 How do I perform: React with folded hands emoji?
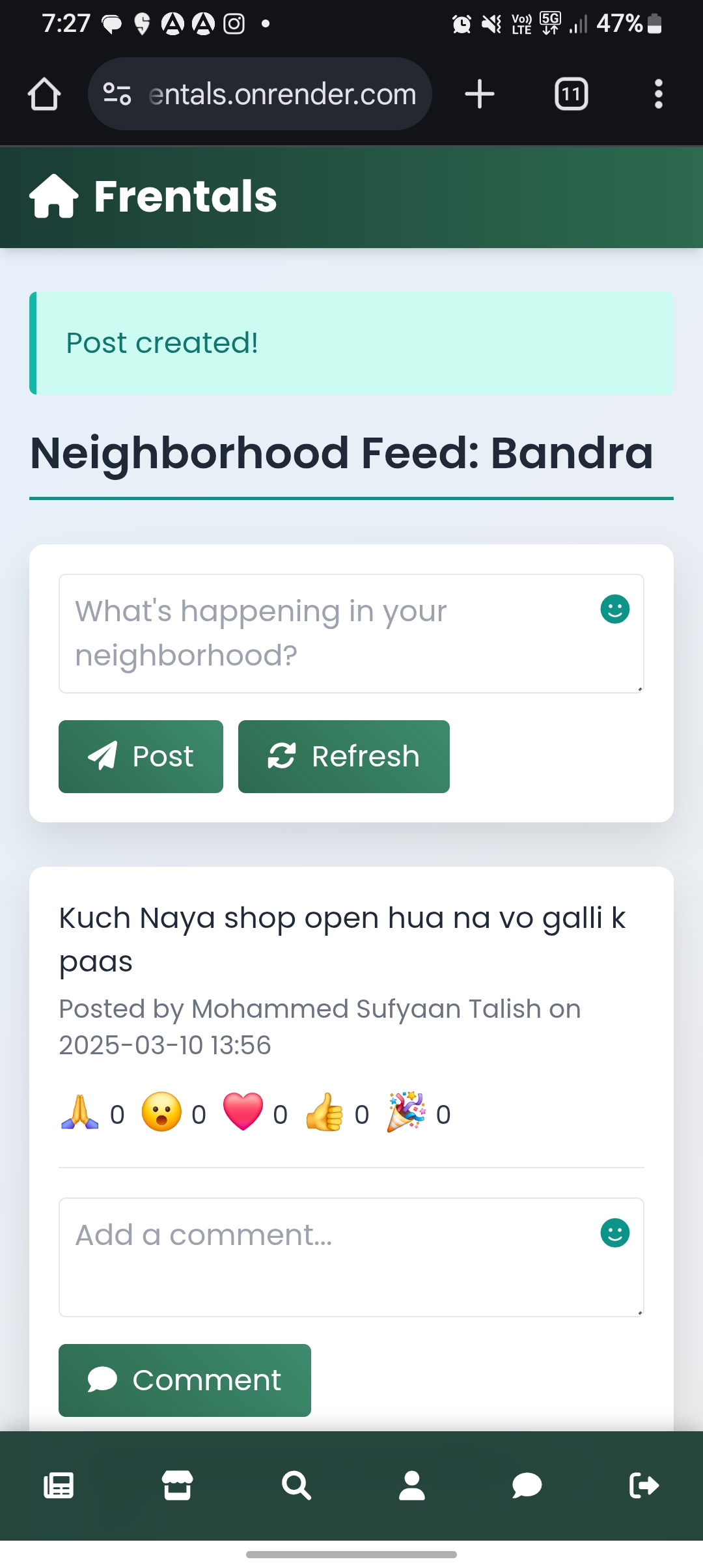click(80, 1113)
